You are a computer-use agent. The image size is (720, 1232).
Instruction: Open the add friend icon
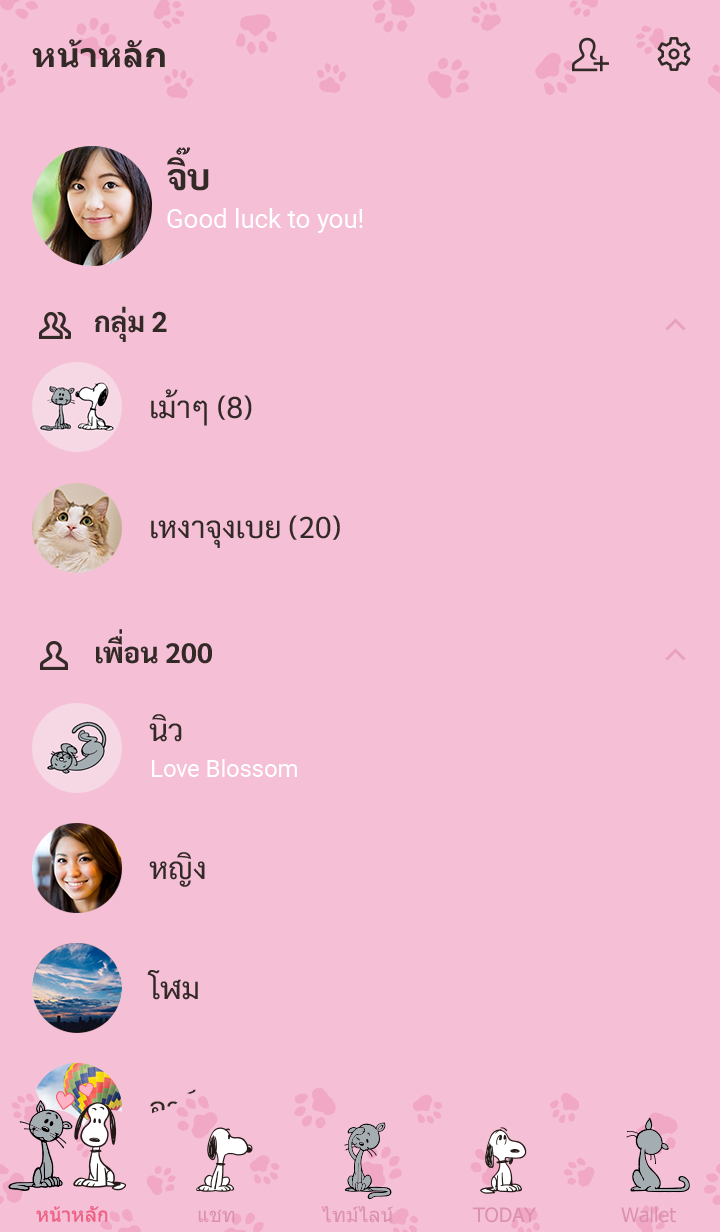tap(590, 55)
